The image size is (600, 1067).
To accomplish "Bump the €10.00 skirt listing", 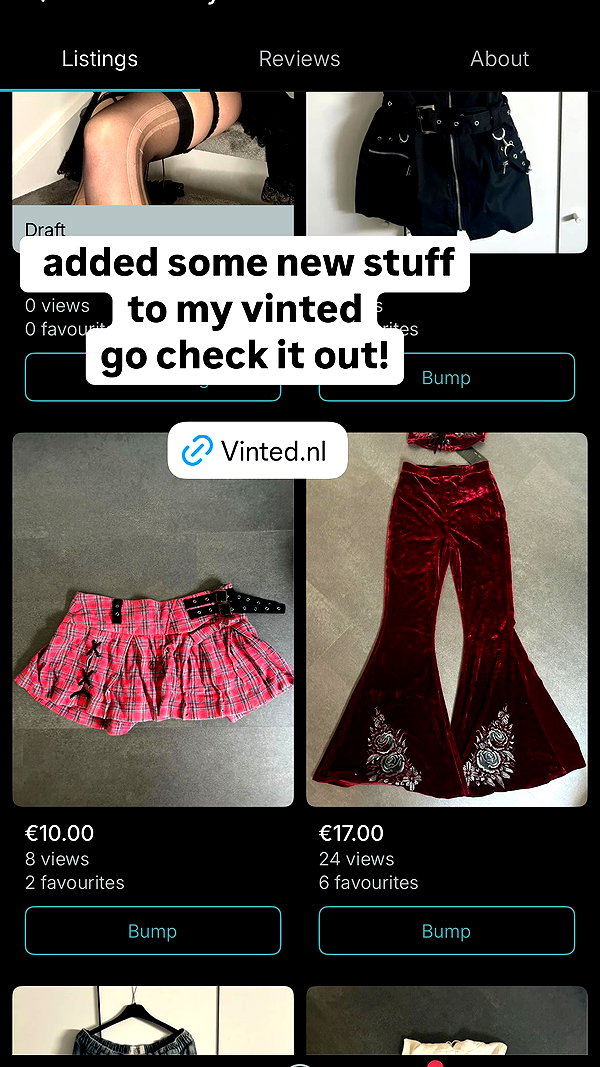I will click(x=153, y=930).
